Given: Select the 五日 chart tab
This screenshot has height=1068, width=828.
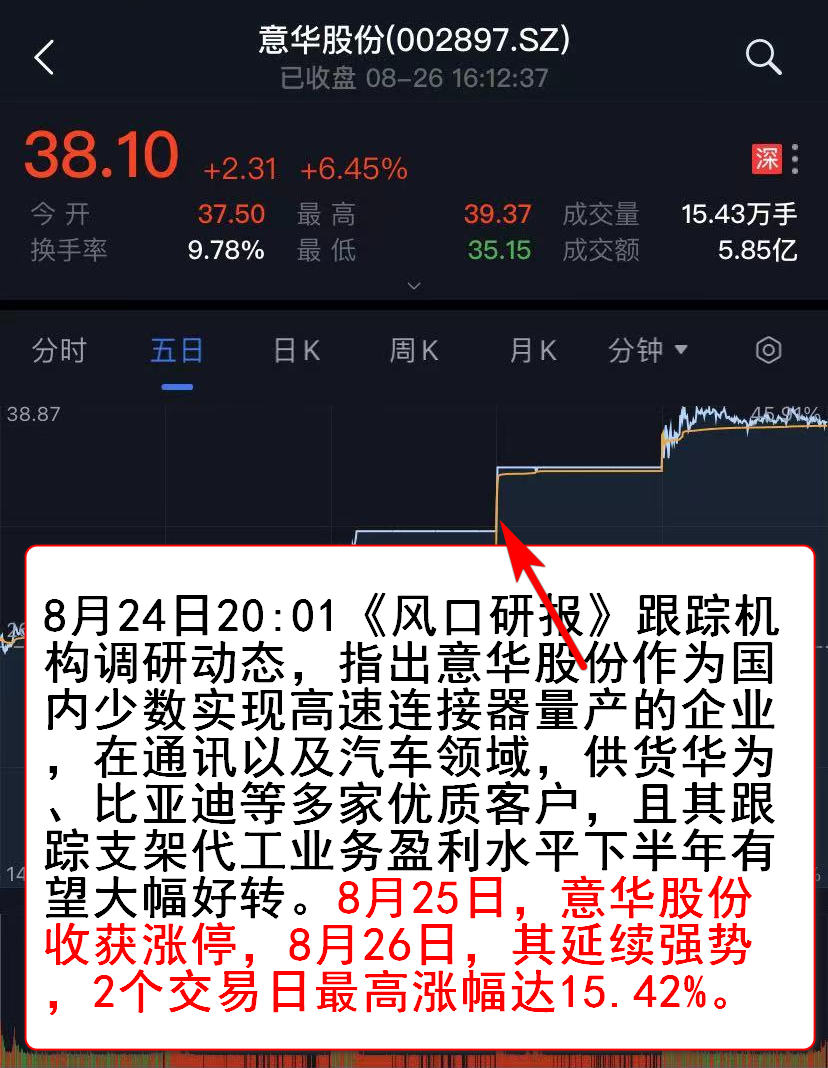Looking at the screenshot, I should click(177, 351).
